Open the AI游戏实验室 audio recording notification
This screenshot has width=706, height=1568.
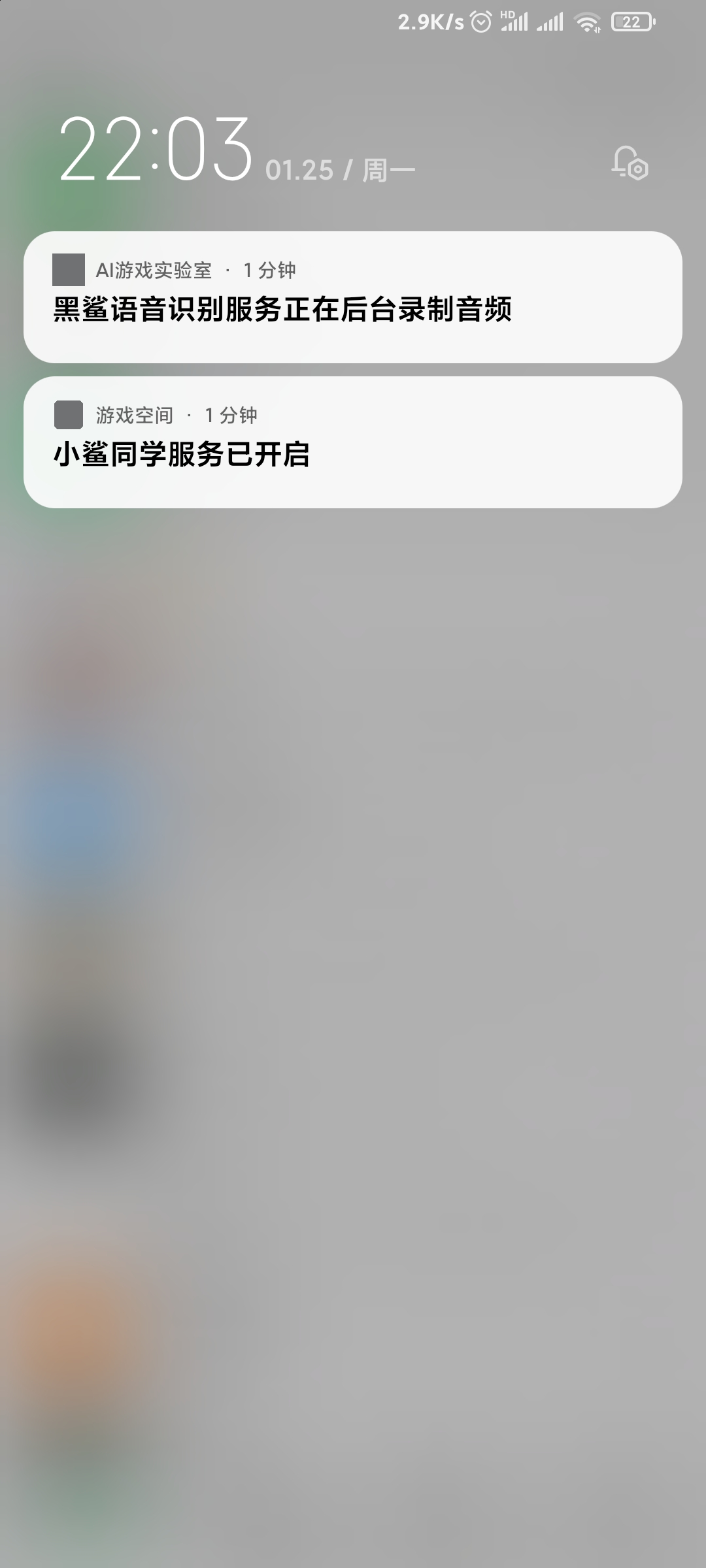(353, 297)
